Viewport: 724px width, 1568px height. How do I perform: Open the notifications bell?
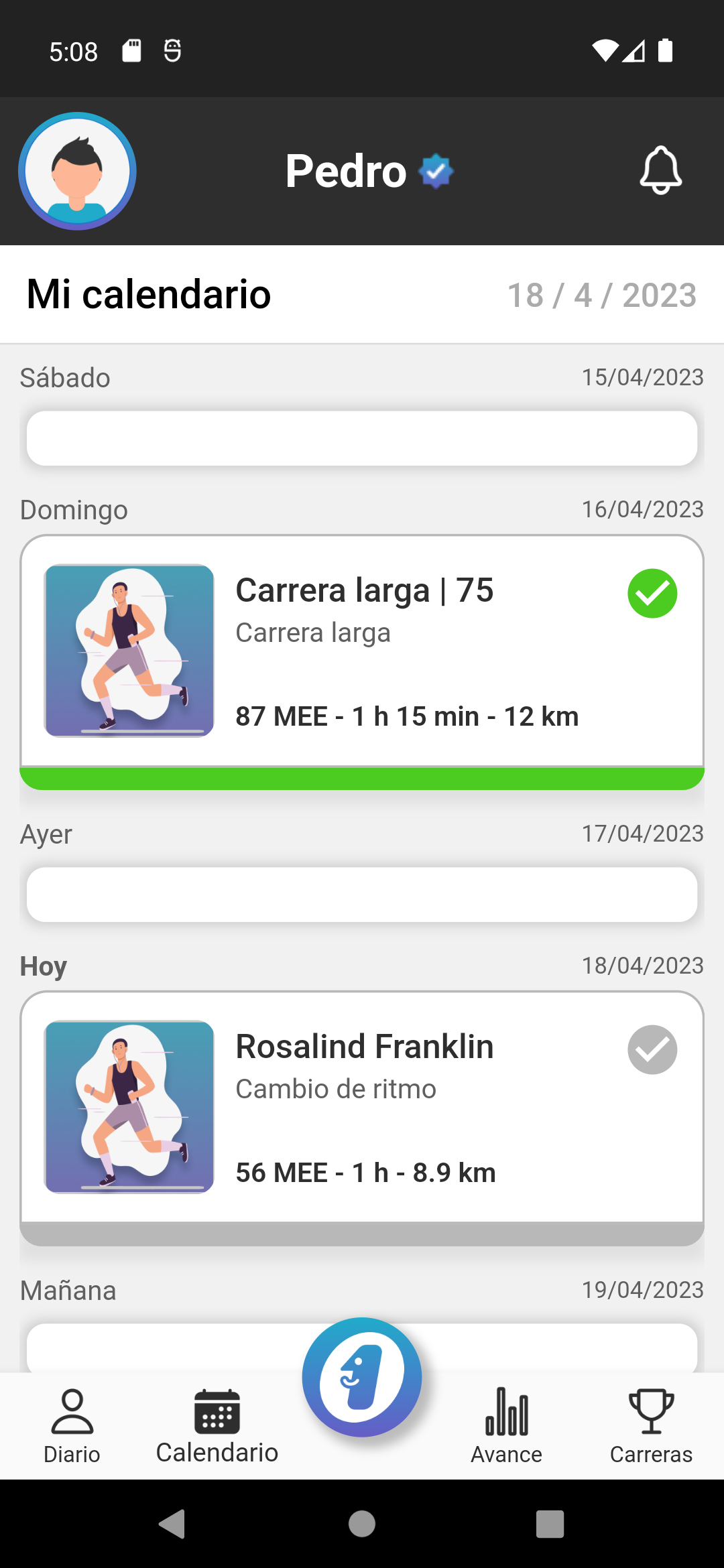point(660,170)
